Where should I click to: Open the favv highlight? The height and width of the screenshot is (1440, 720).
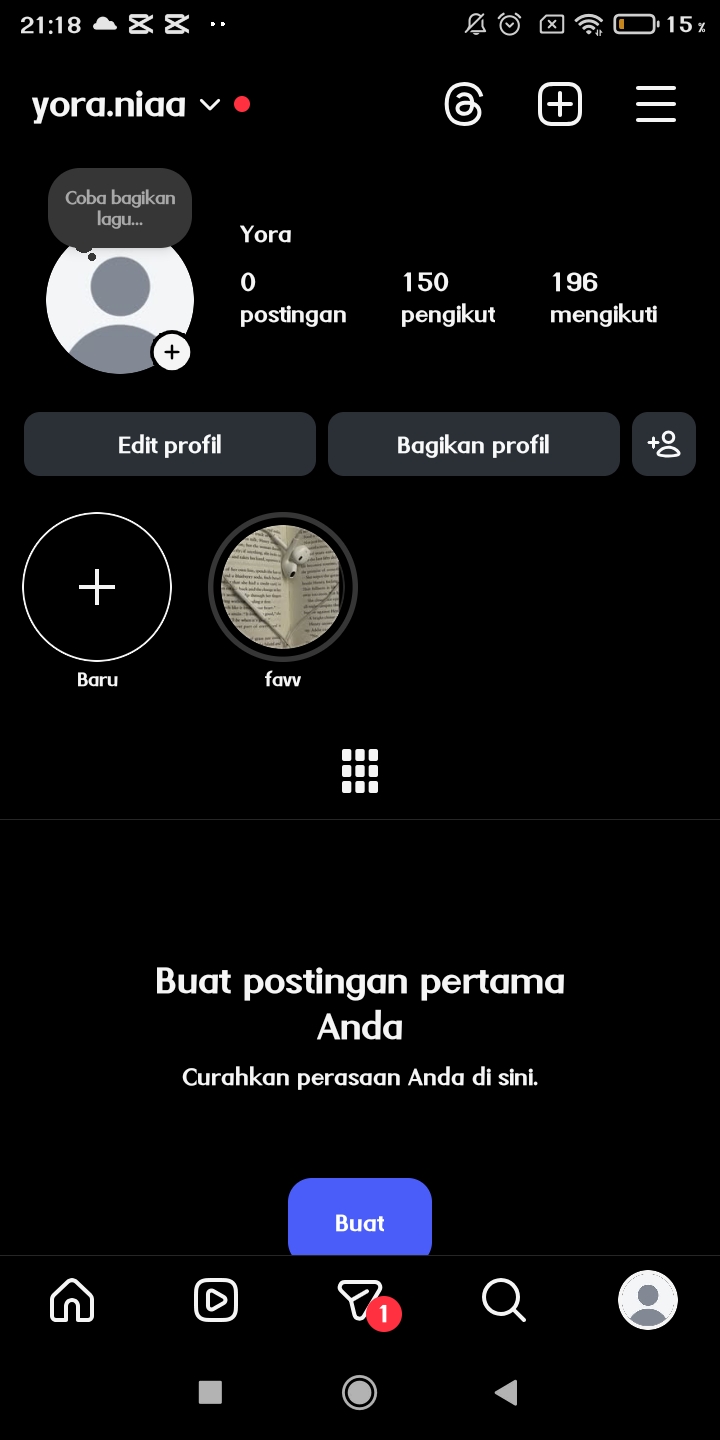[283, 588]
